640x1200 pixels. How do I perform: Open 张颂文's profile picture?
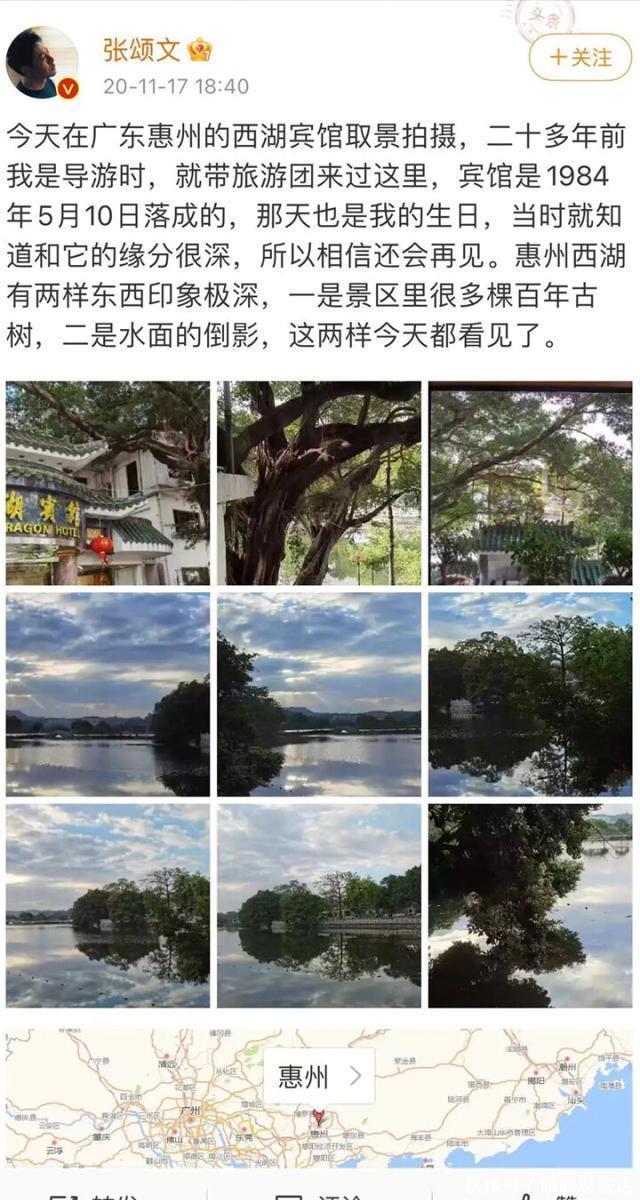(x=42, y=62)
